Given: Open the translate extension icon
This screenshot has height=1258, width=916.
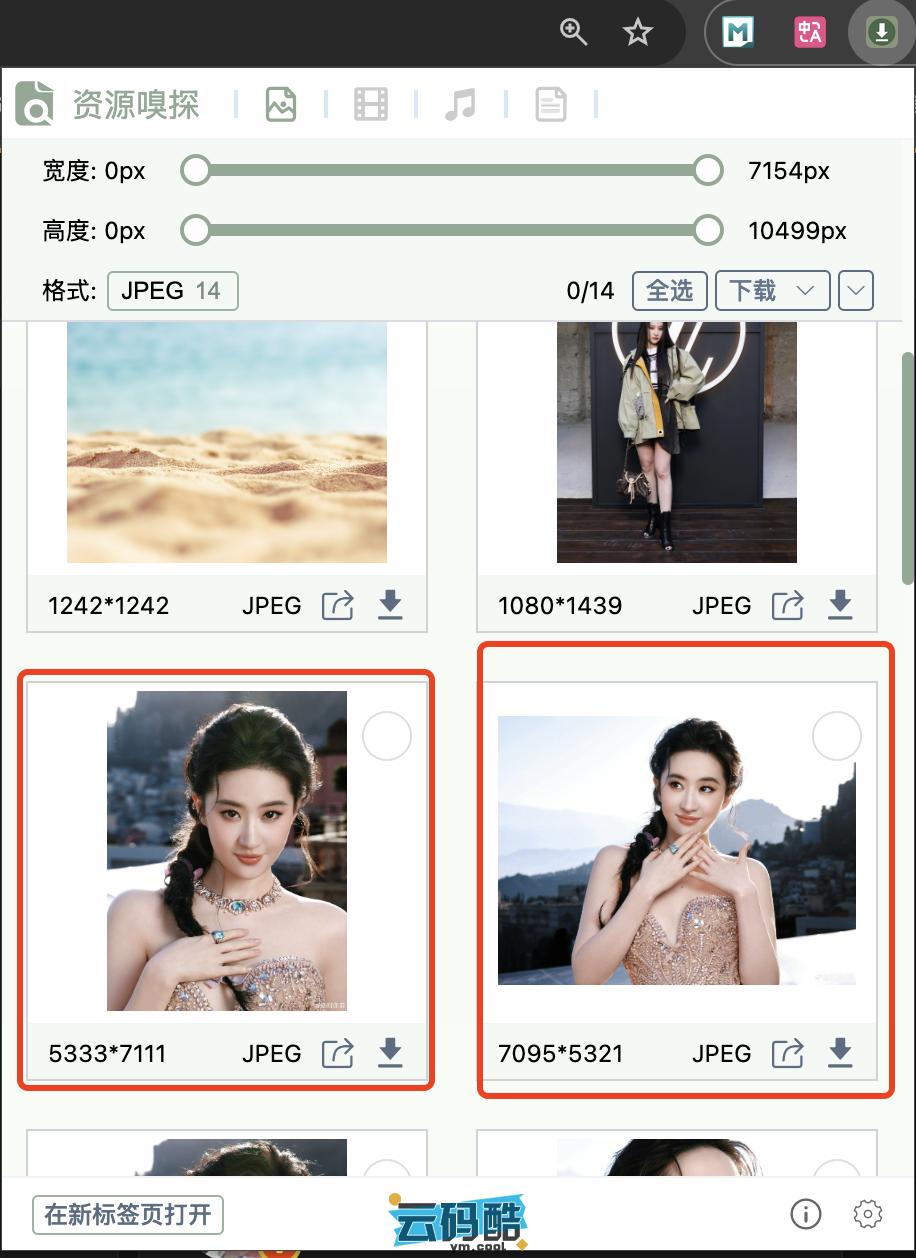Looking at the screenshot, I should [809, 32].
